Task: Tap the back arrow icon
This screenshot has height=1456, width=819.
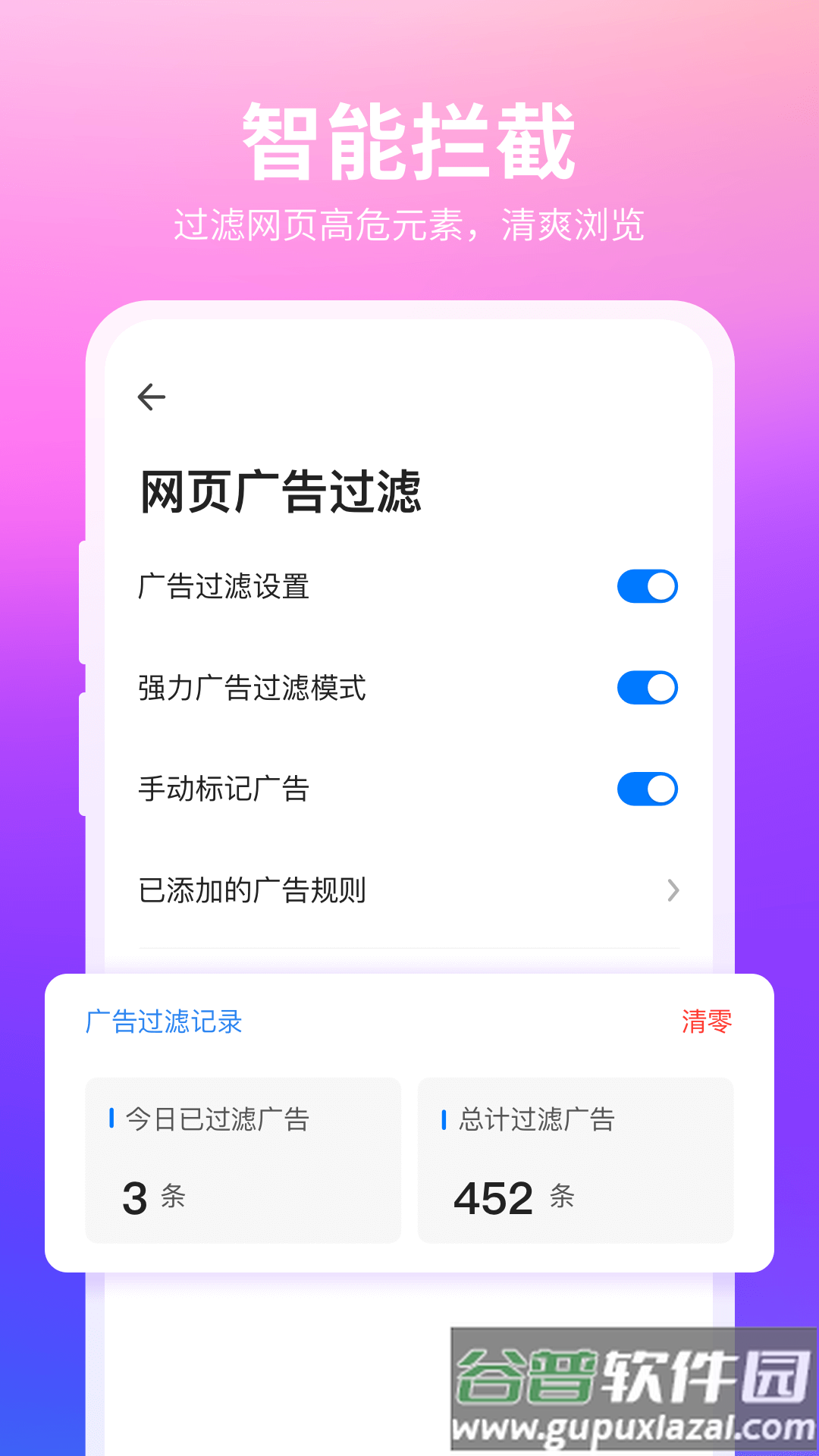Action: (152, 395)
